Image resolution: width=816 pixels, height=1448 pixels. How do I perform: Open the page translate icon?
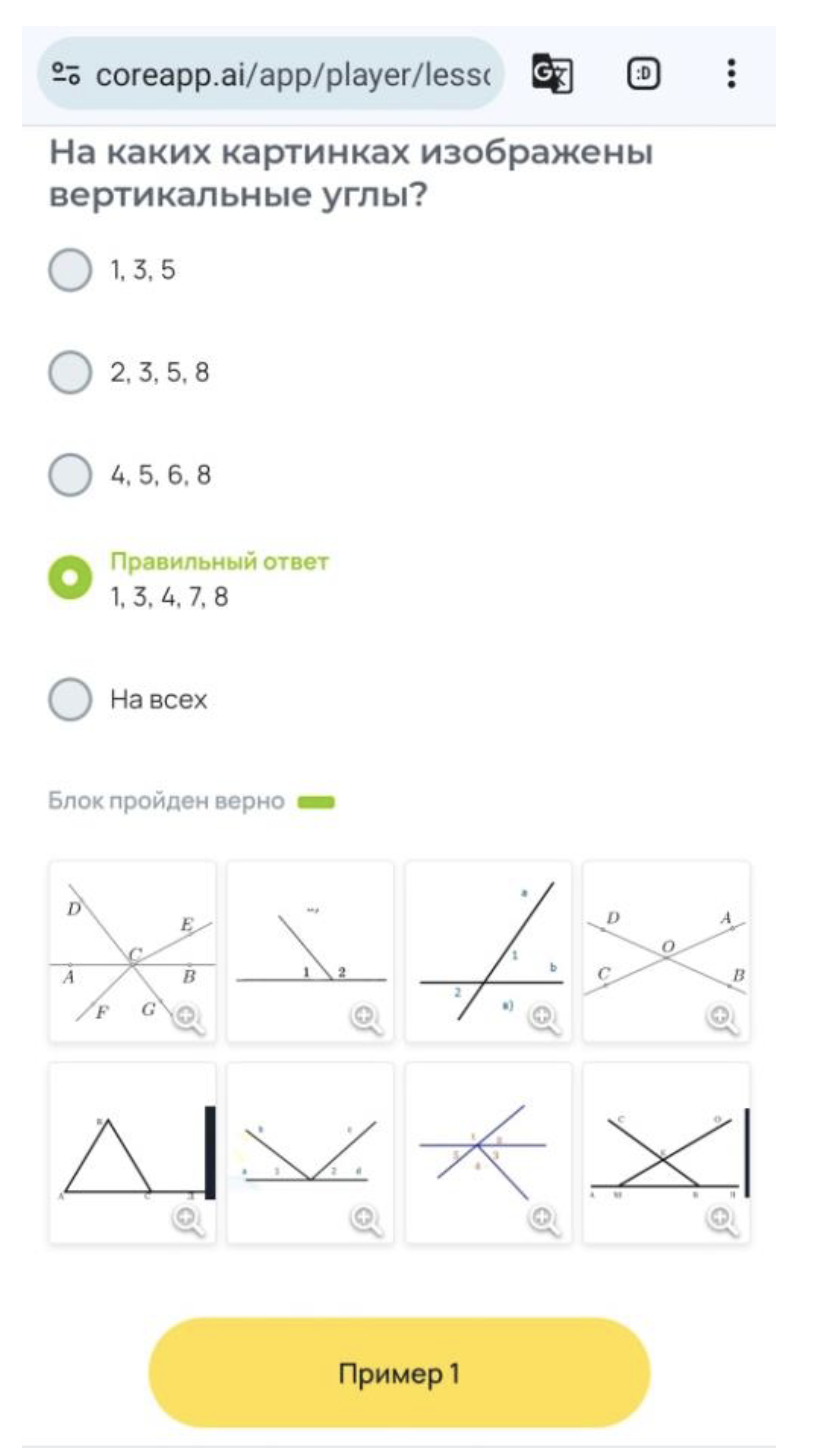552,74
